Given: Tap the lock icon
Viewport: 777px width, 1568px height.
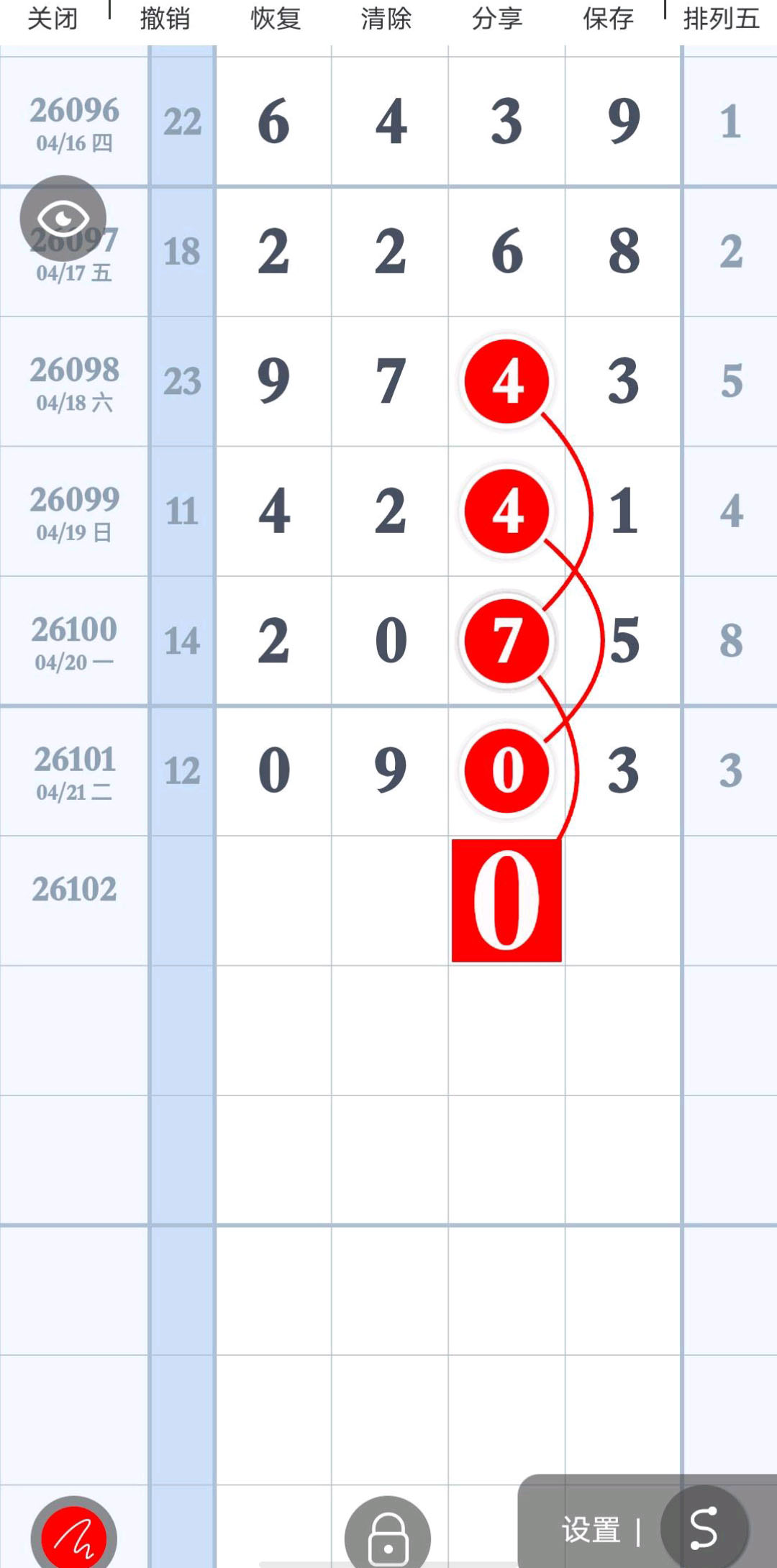Looking at the screenshot, I should coord(388,1536).
